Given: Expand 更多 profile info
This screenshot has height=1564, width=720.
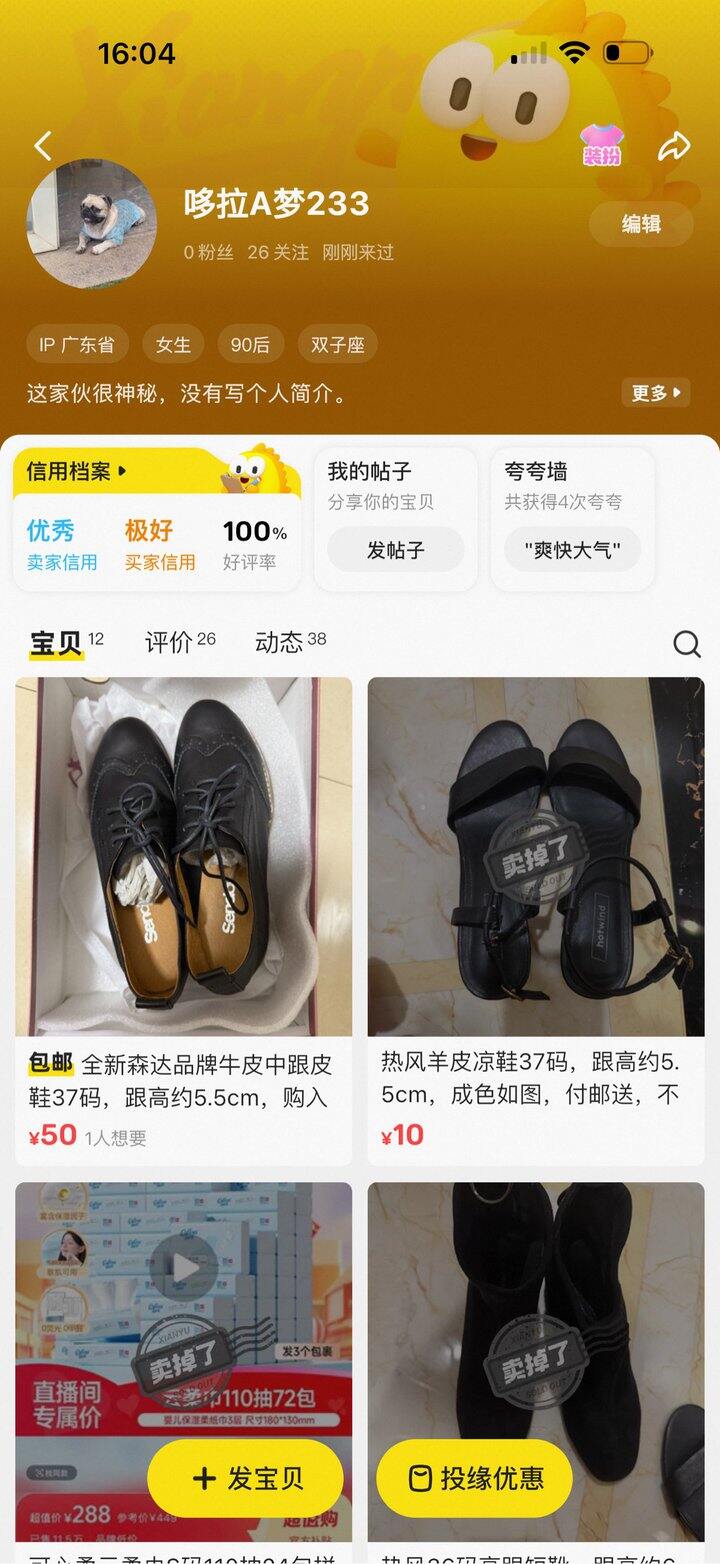Looking at the screenshot, I should pyautogui.click(x=655, y=392).
